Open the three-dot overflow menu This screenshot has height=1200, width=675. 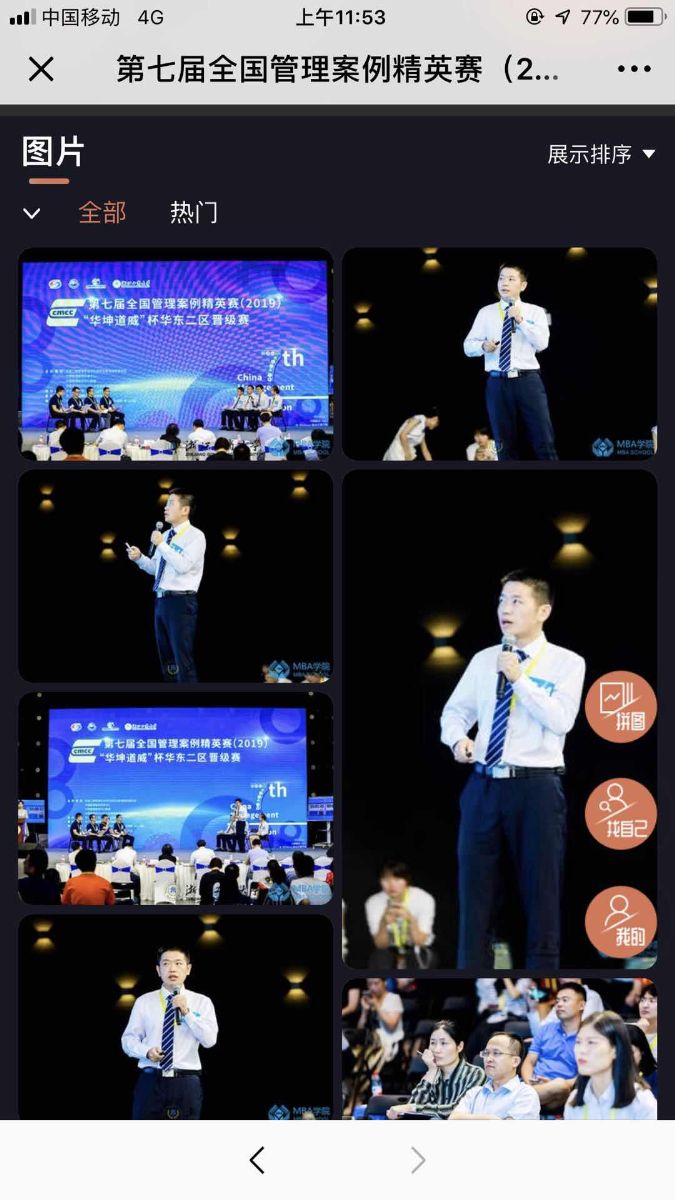[634, 69]
